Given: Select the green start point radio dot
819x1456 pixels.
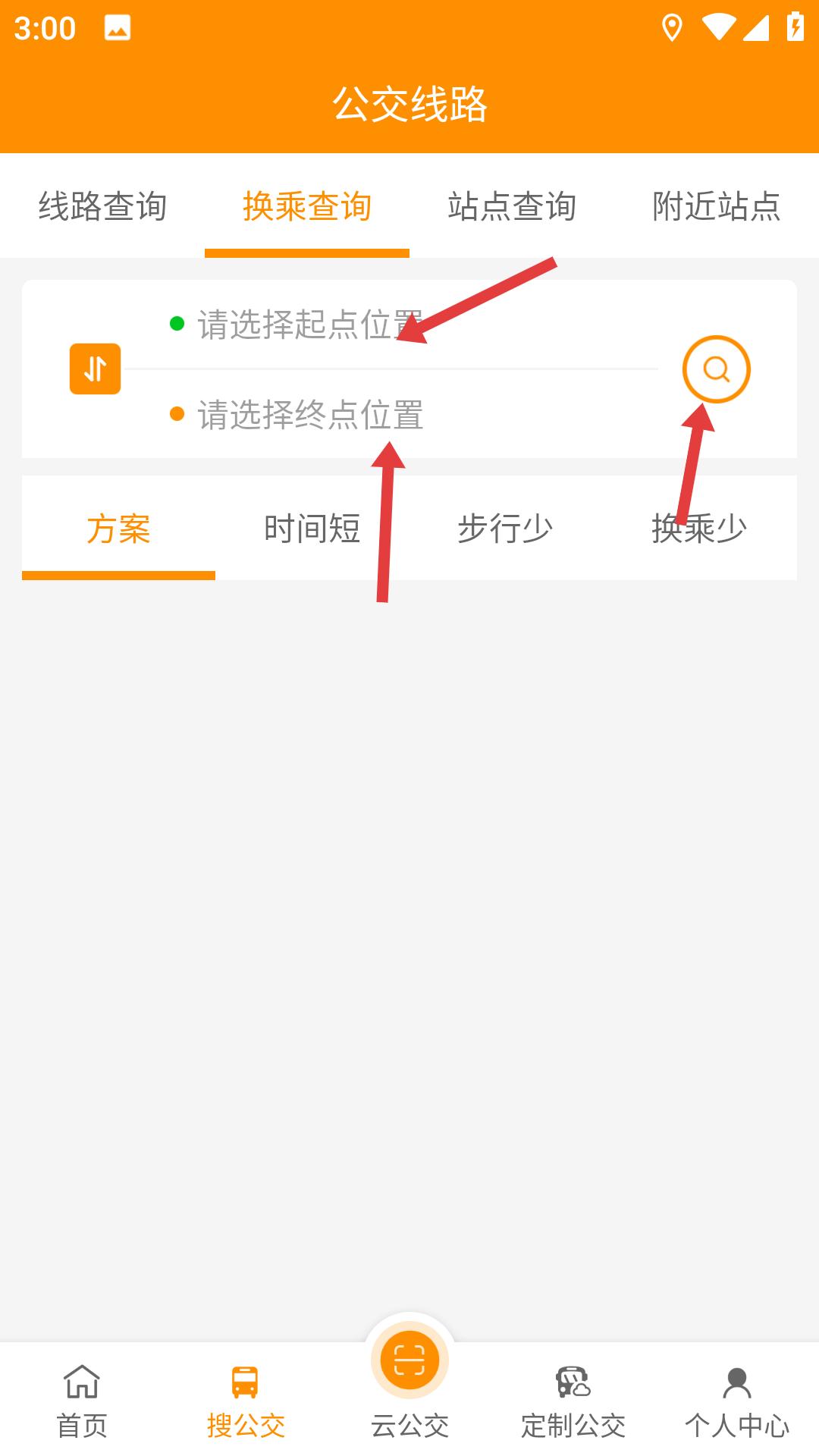Looking at the screenshot, I should (x=177, y=324).
